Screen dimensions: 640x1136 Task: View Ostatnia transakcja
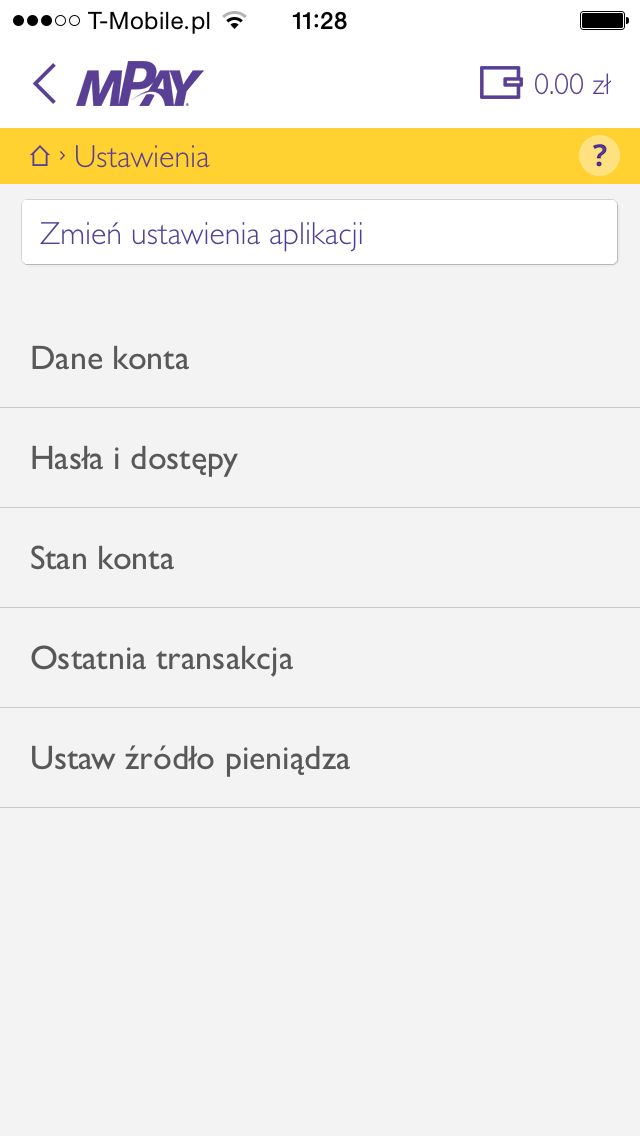[x=320, y=658]
